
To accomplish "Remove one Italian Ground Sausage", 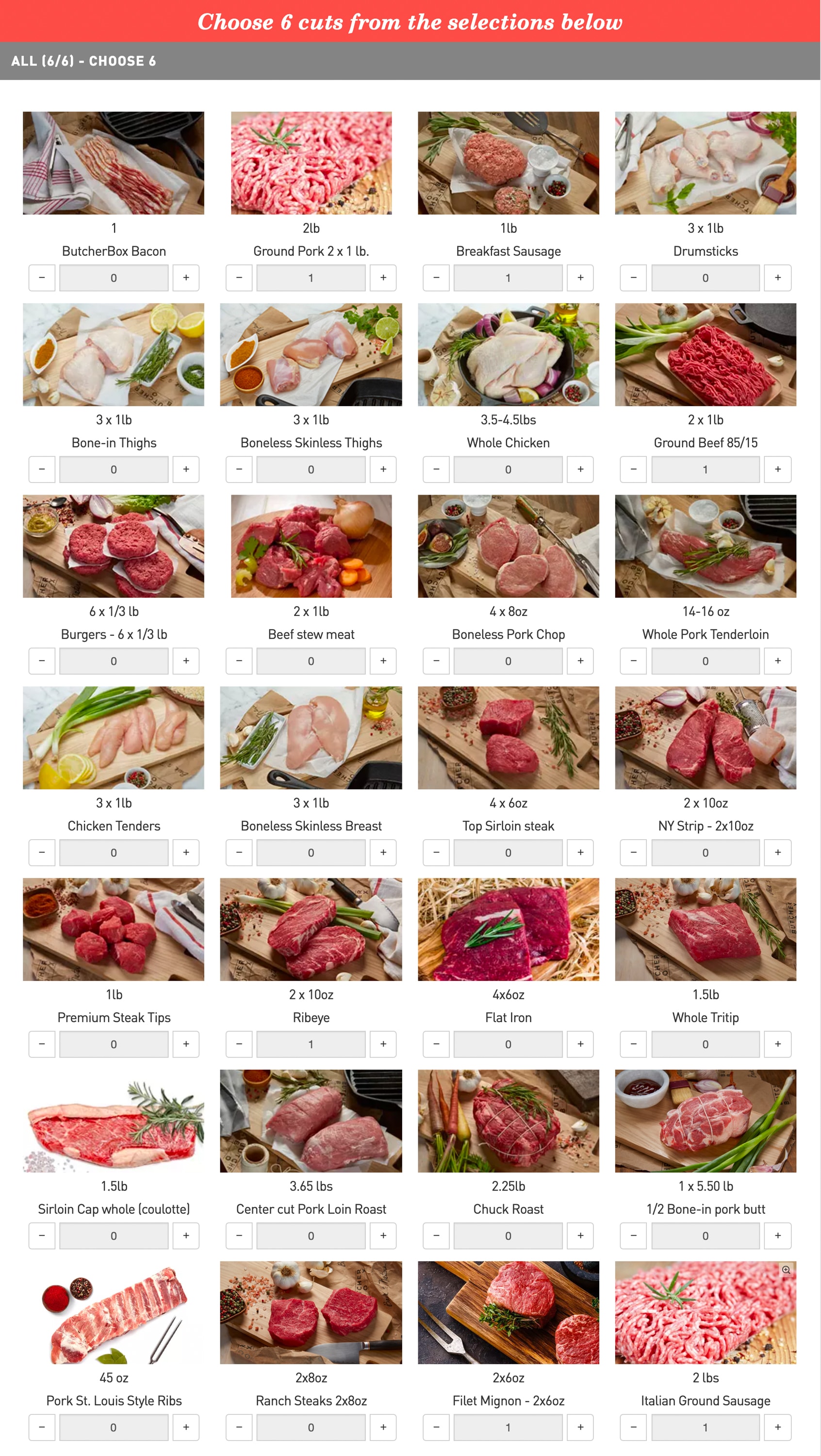I will (633, 1427).
